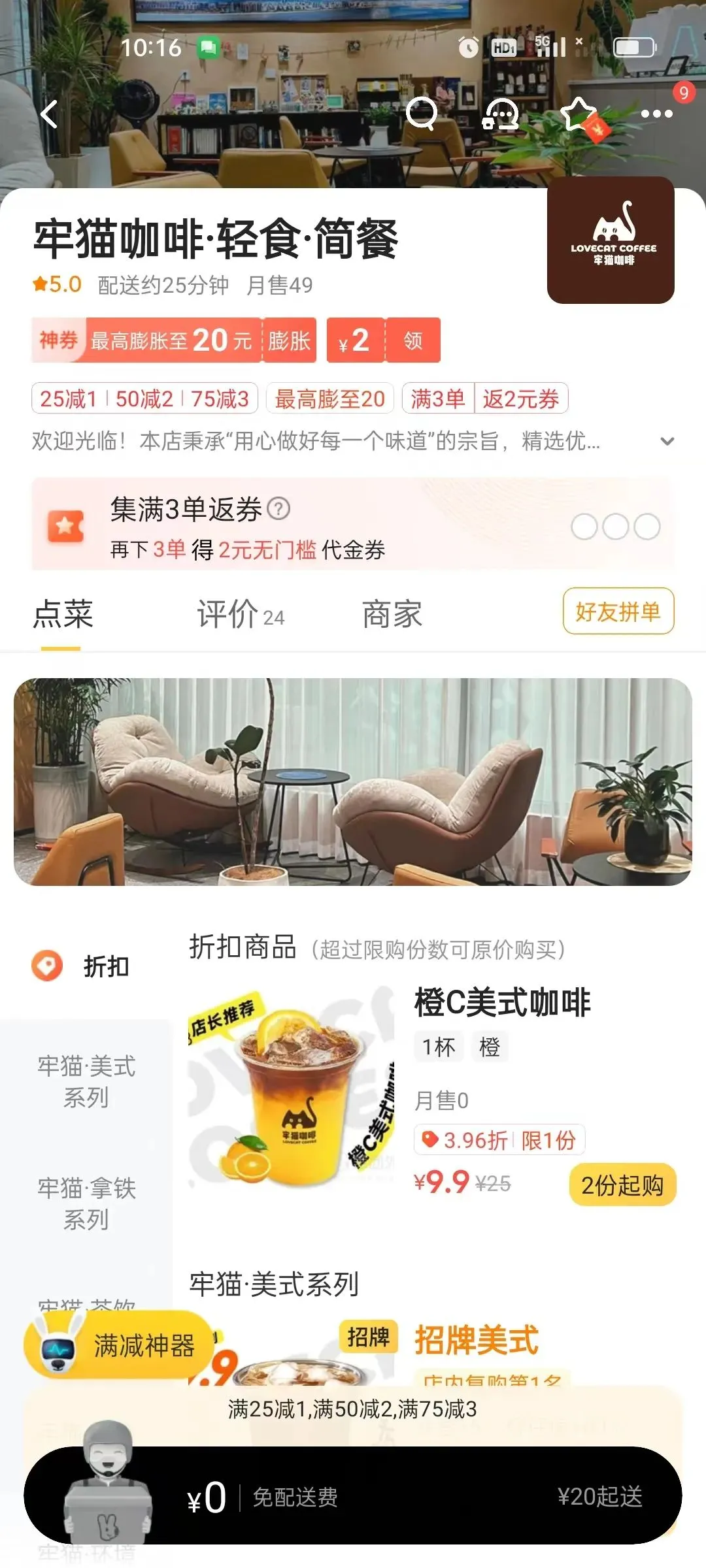Jump to 牢猫·美式系列 in the sidebar
706x1568 pixels.
[x=86, y=1081]
